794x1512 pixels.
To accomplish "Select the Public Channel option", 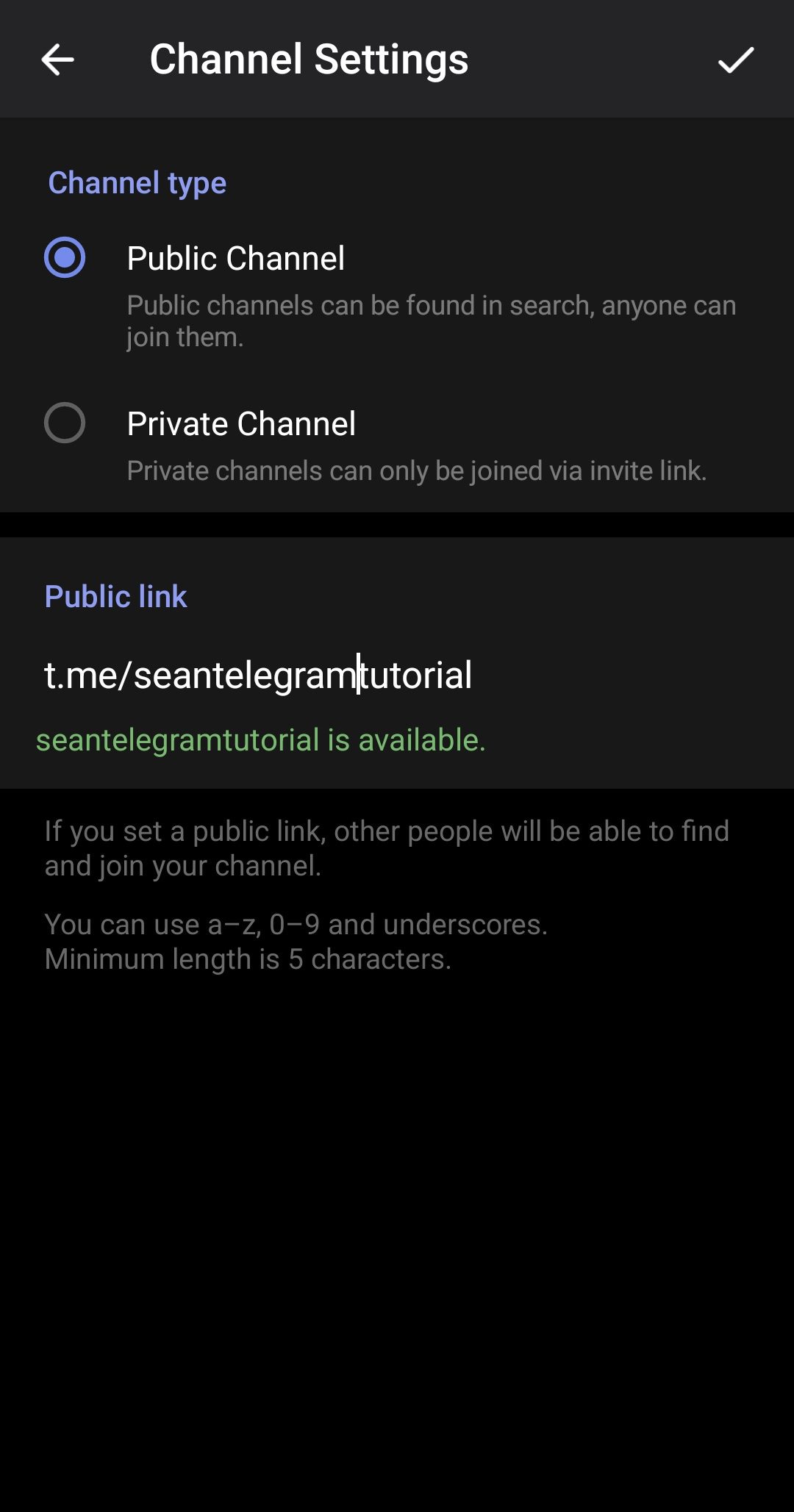I will [65, 258].
